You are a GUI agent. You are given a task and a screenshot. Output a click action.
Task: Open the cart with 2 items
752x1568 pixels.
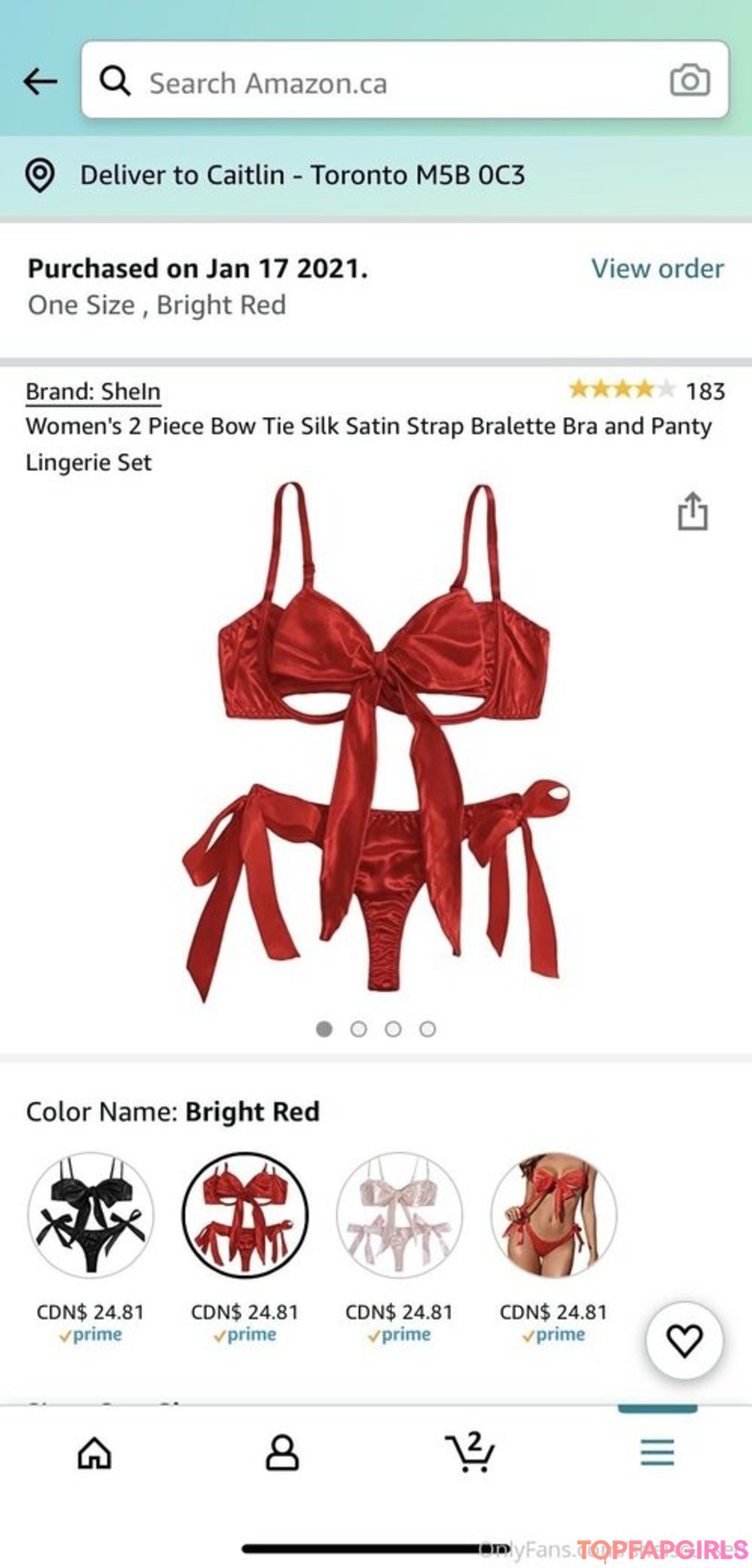coord(470,1452)
